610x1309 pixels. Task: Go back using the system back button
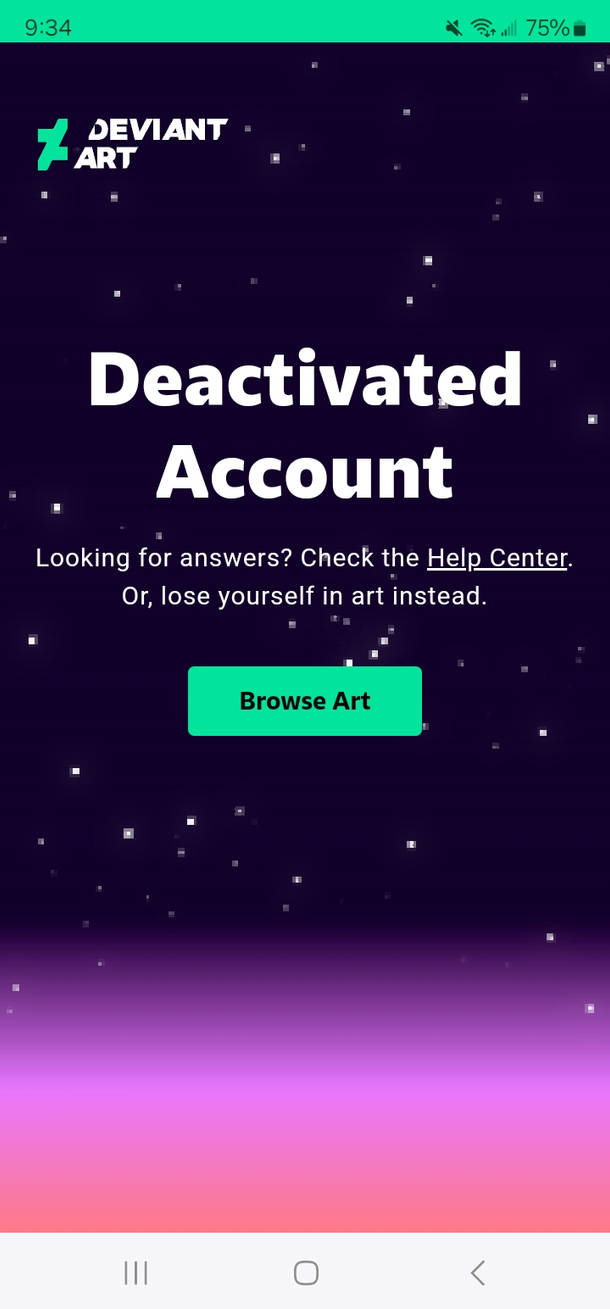(478, 1272)
